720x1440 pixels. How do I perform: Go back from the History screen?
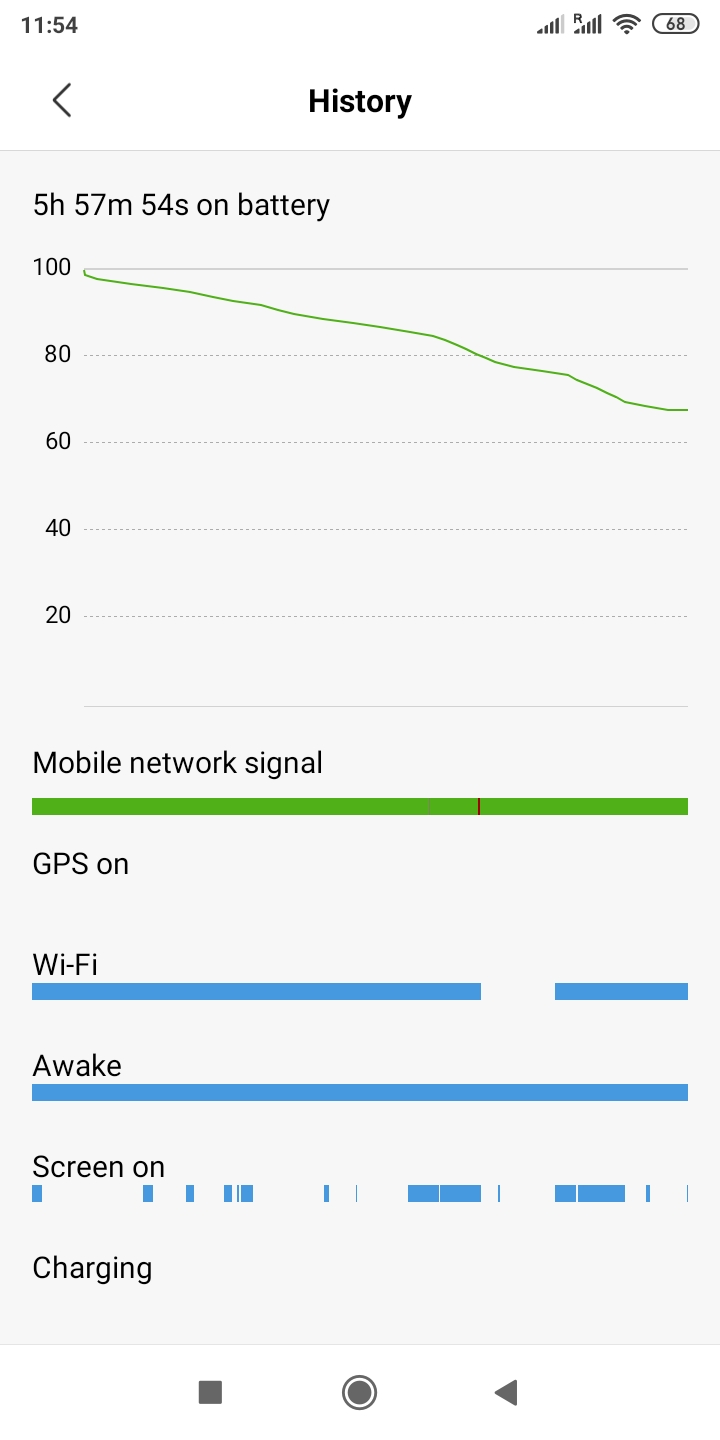(62, 100)
